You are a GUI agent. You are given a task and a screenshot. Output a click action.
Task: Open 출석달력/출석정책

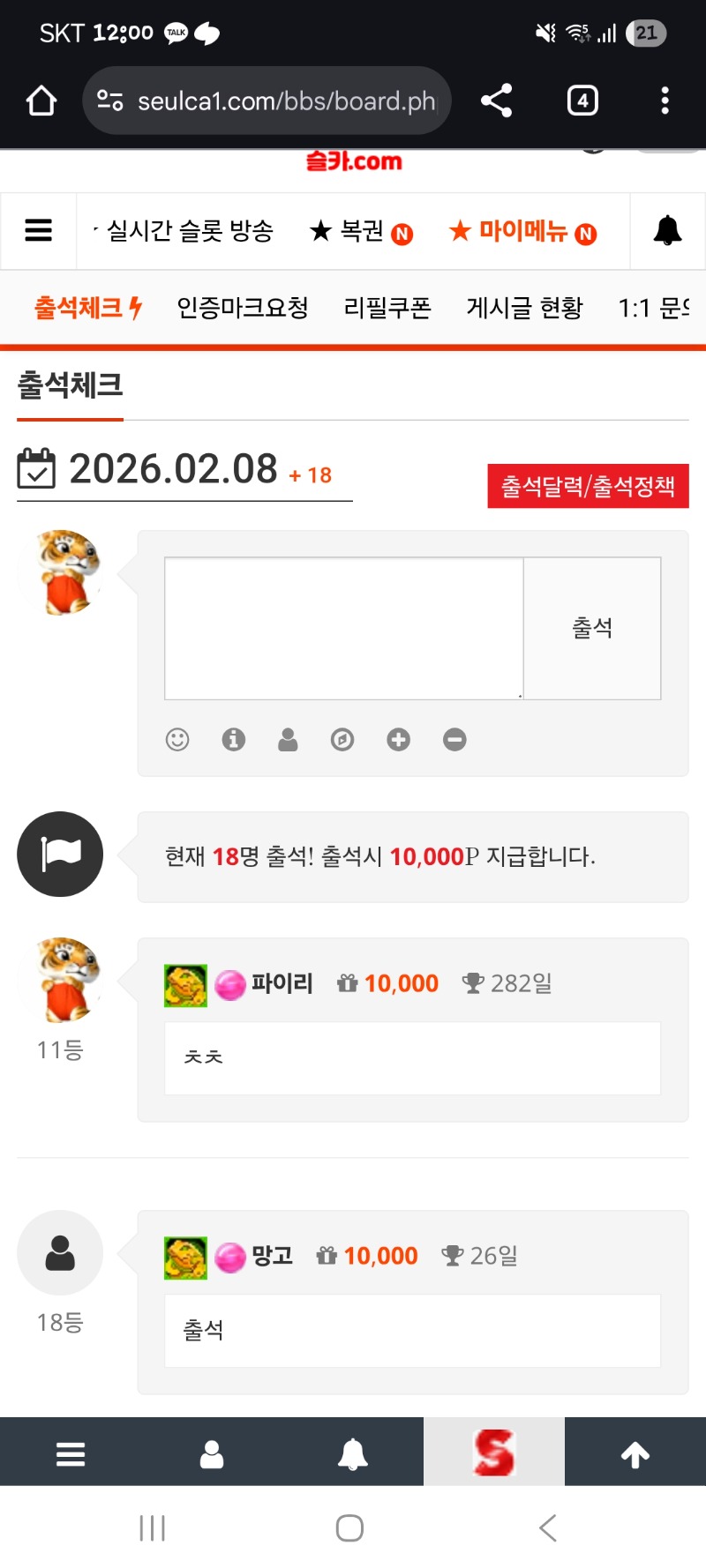pos(588,486)
